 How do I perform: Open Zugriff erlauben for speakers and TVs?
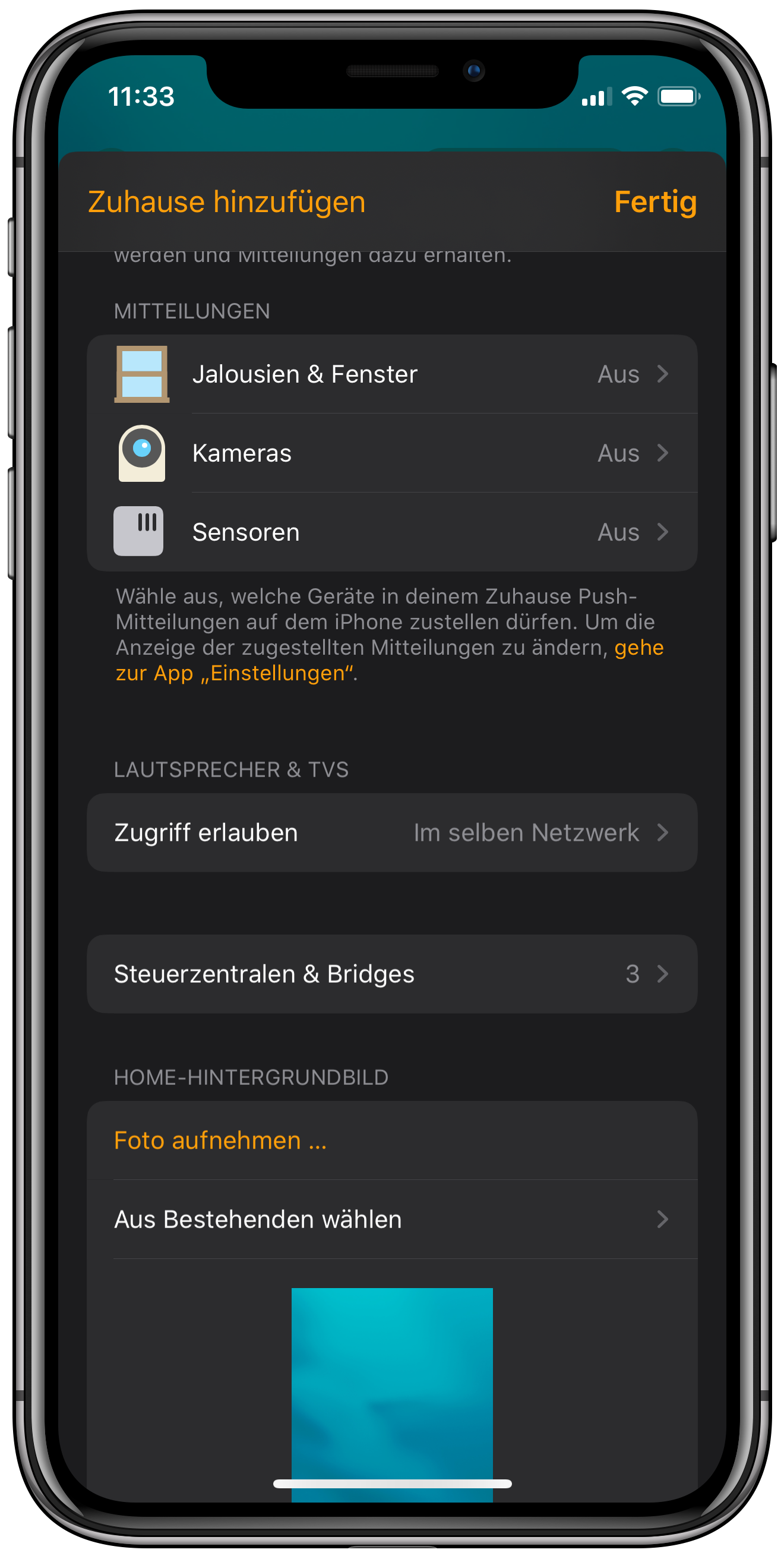392,833
